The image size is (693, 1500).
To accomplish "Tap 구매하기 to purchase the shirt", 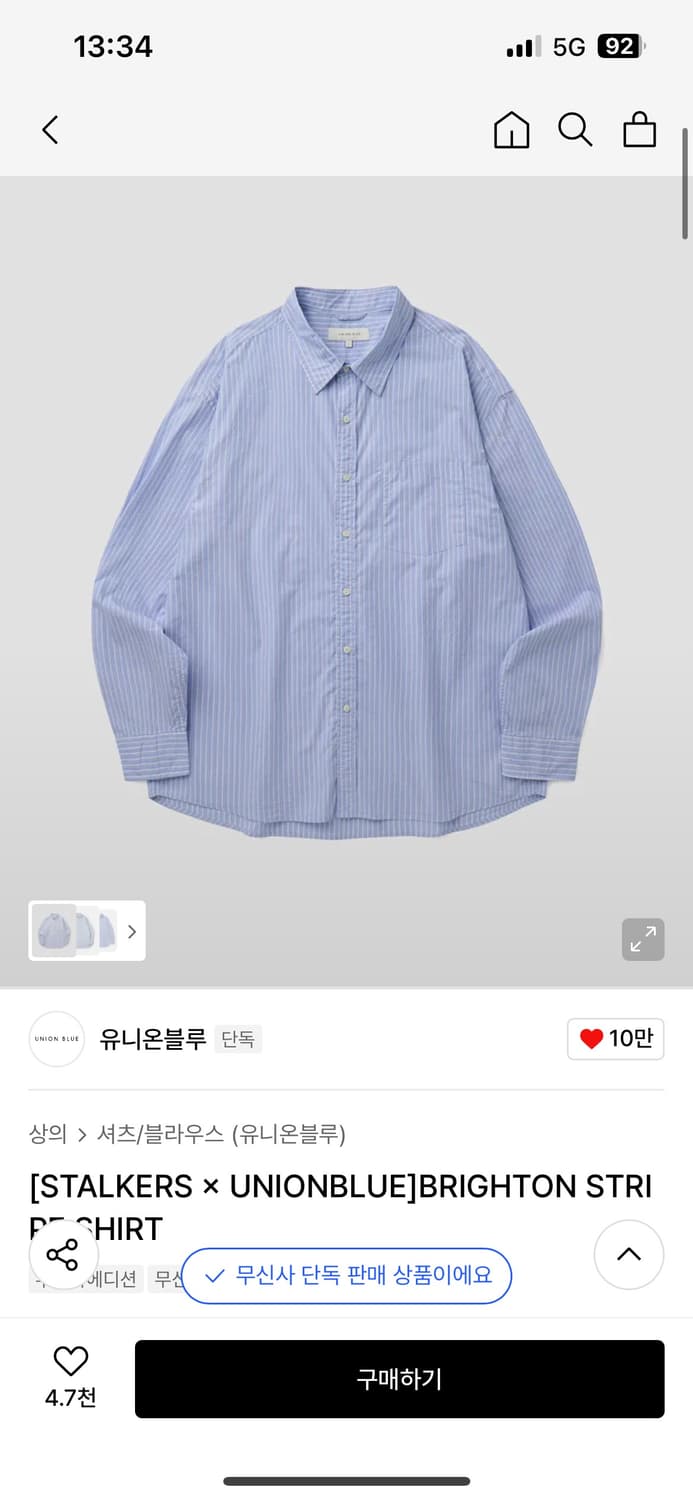I will pos(399,1379).
